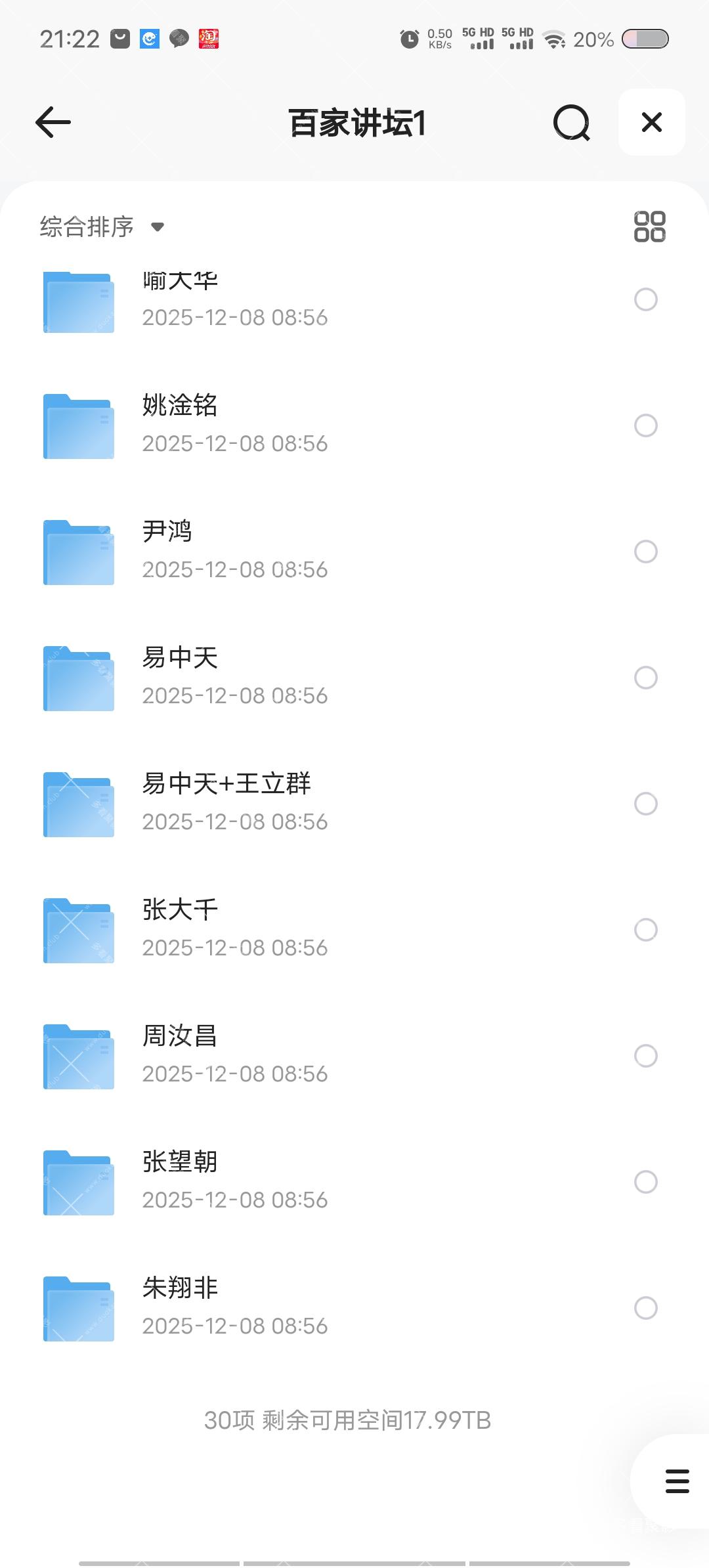Switch to grid view with the layout icon

tap(650, 226)
